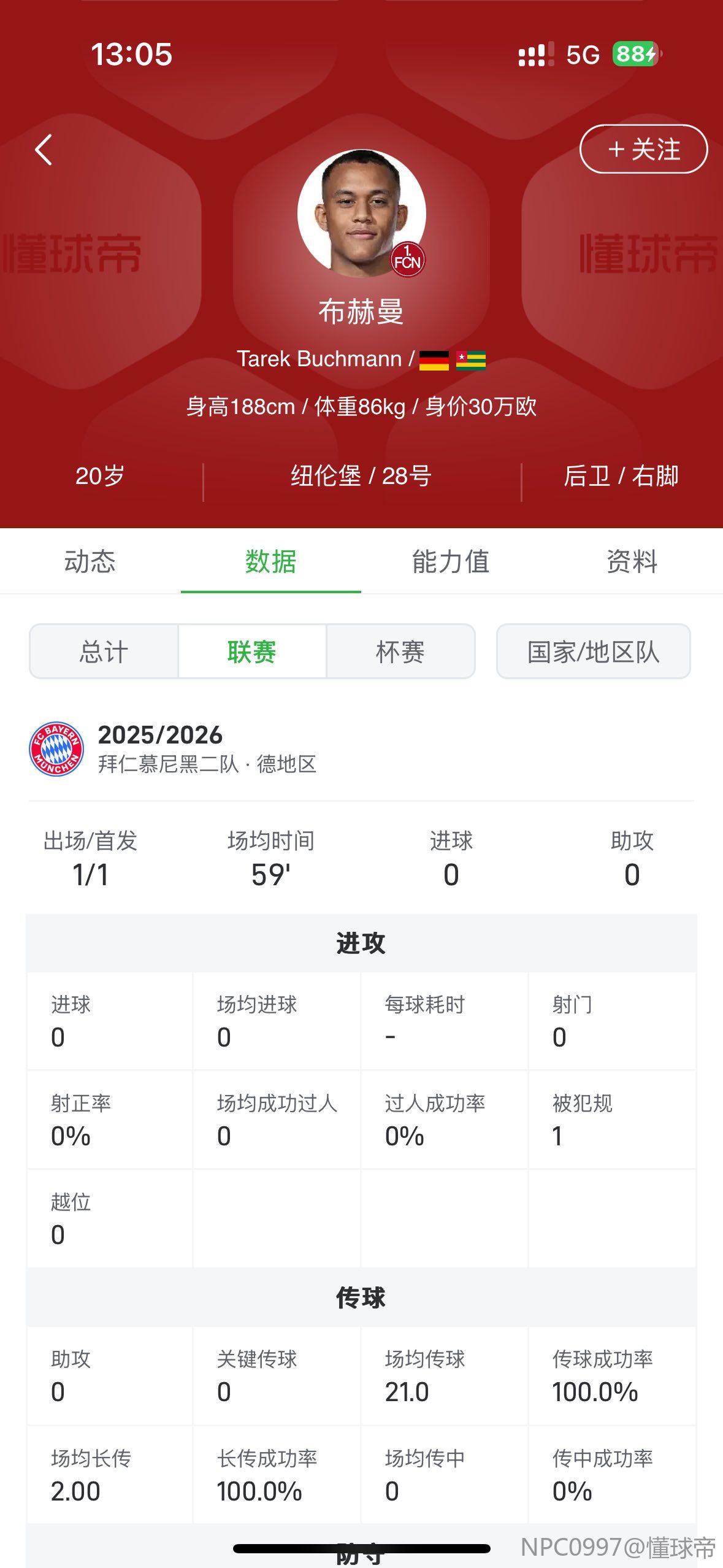Open the 2025/2026 拜仁慕尼黑二队 season row

[x=207, y=748]
